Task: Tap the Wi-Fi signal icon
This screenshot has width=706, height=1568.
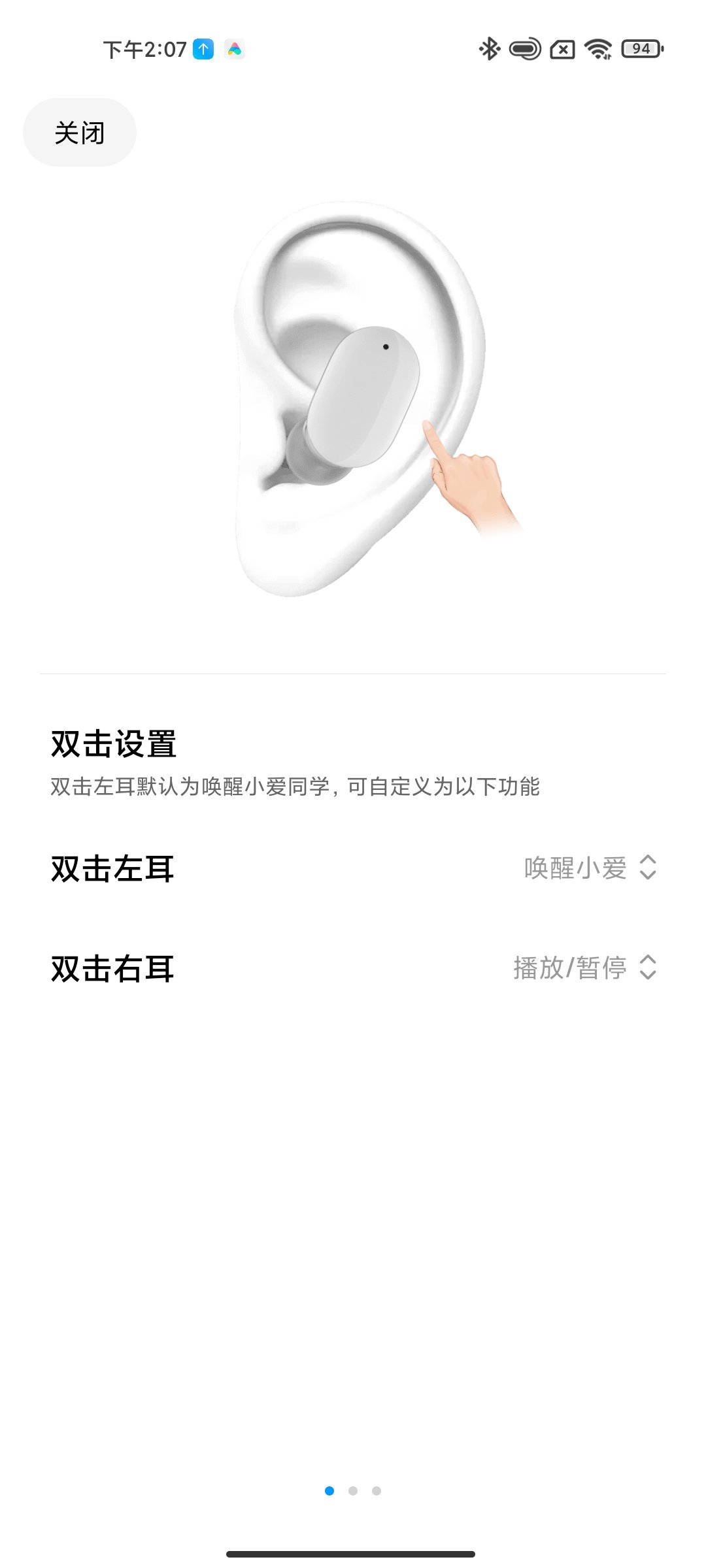Action: tap(600, 49)
